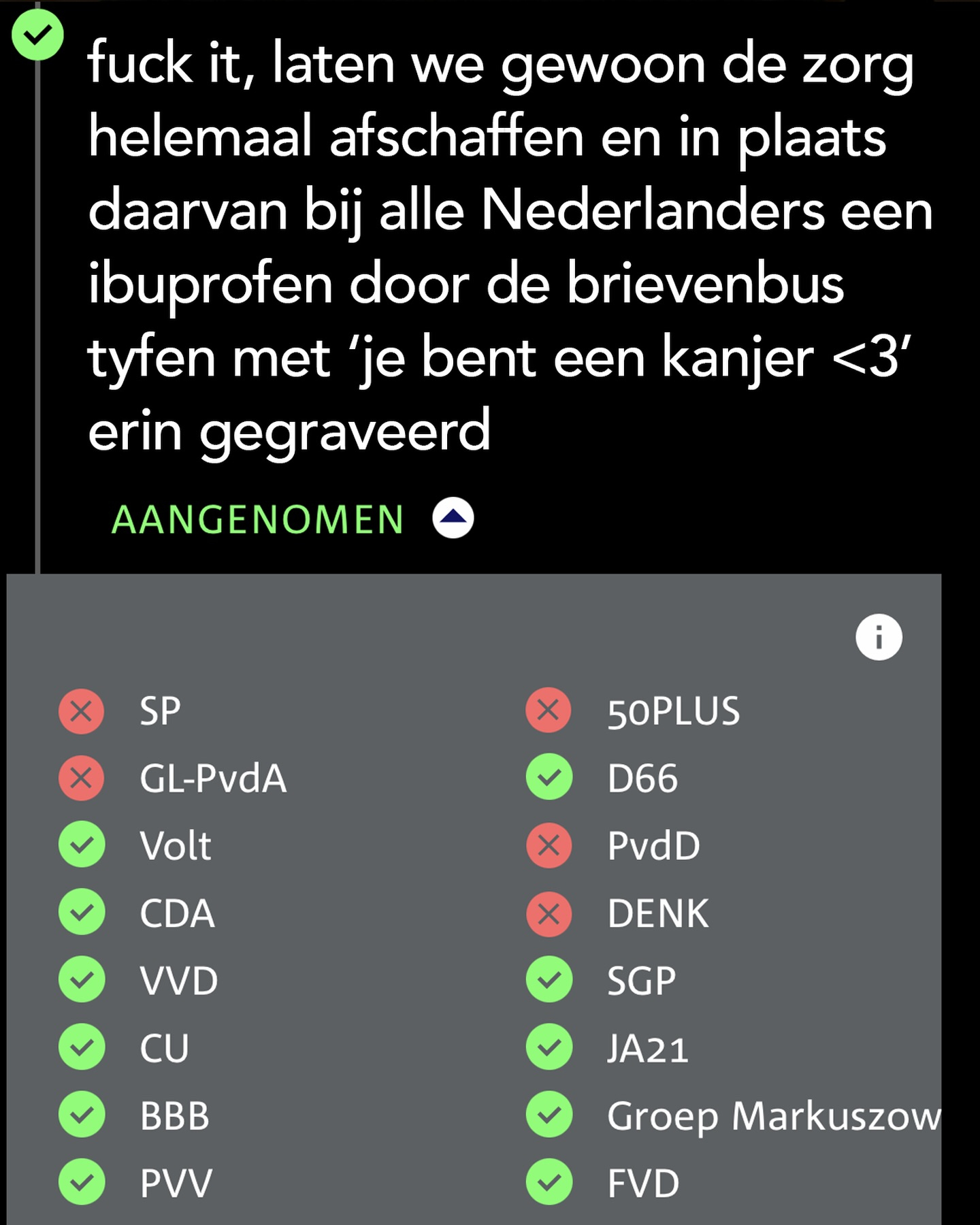Collapse the AANGENOMEN vote details
This screenshot has width=980, height=1225.
tap(453, 519)
